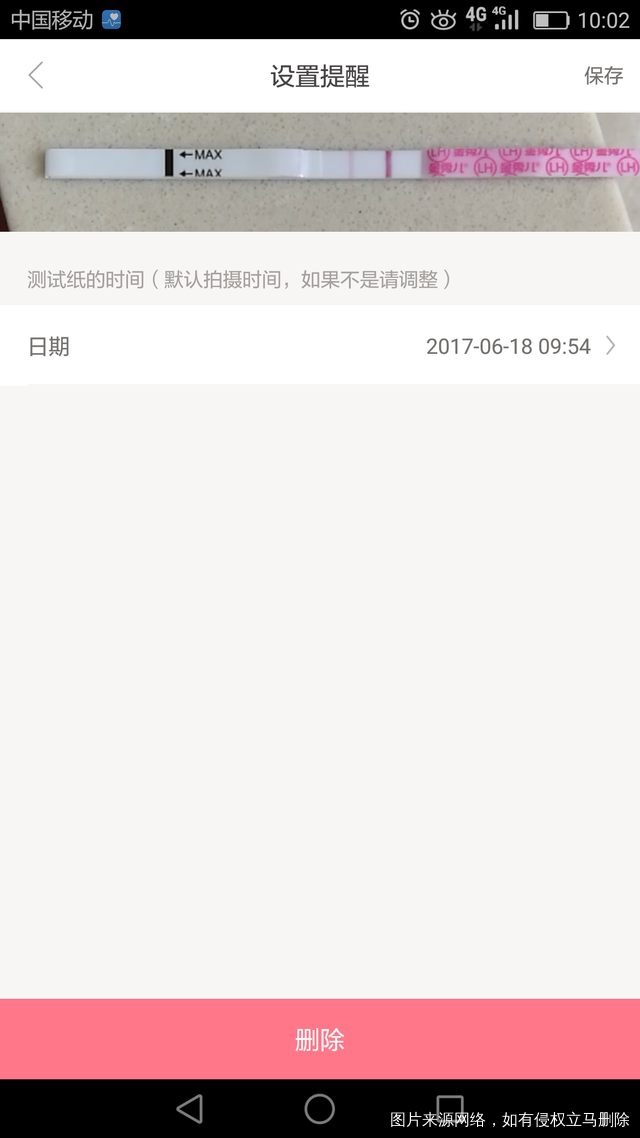Screen dimensions: 640x1138
Task: Tap the system back button
Action: coord(189,1108)
